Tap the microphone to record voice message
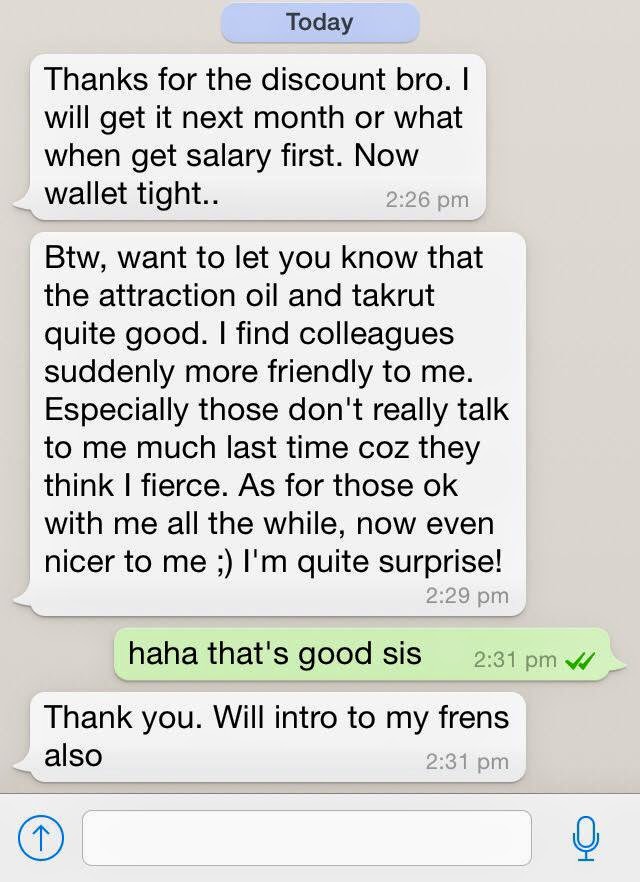The width and height of the screenshot is (640, 882). pos(587,838)
